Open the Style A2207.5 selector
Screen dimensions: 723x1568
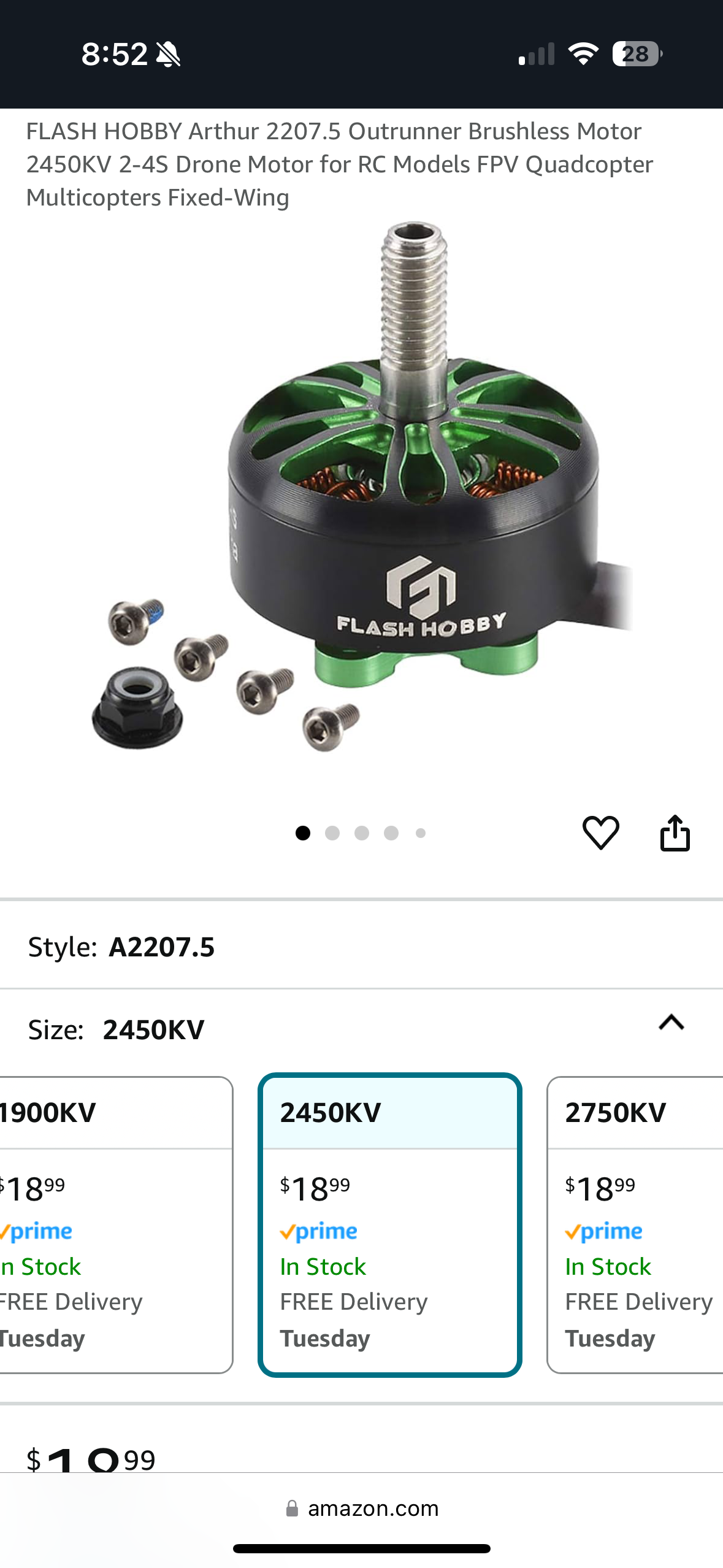361,947
